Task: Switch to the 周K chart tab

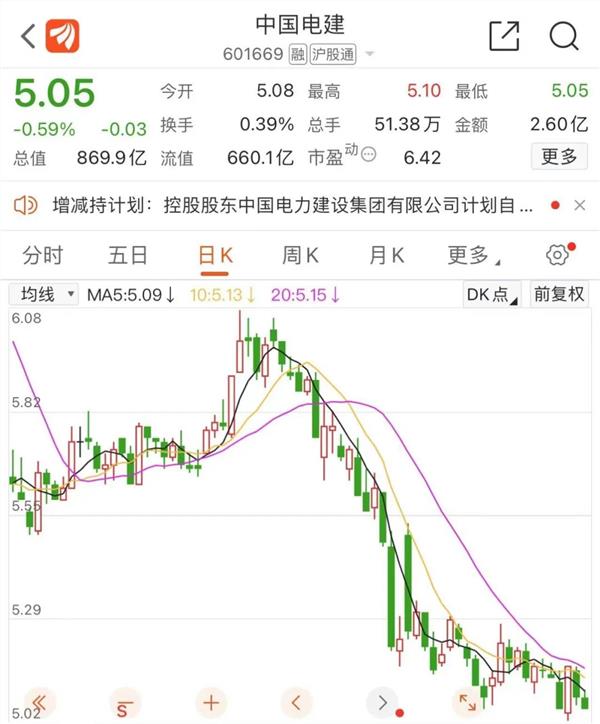Action: point(300,255)
